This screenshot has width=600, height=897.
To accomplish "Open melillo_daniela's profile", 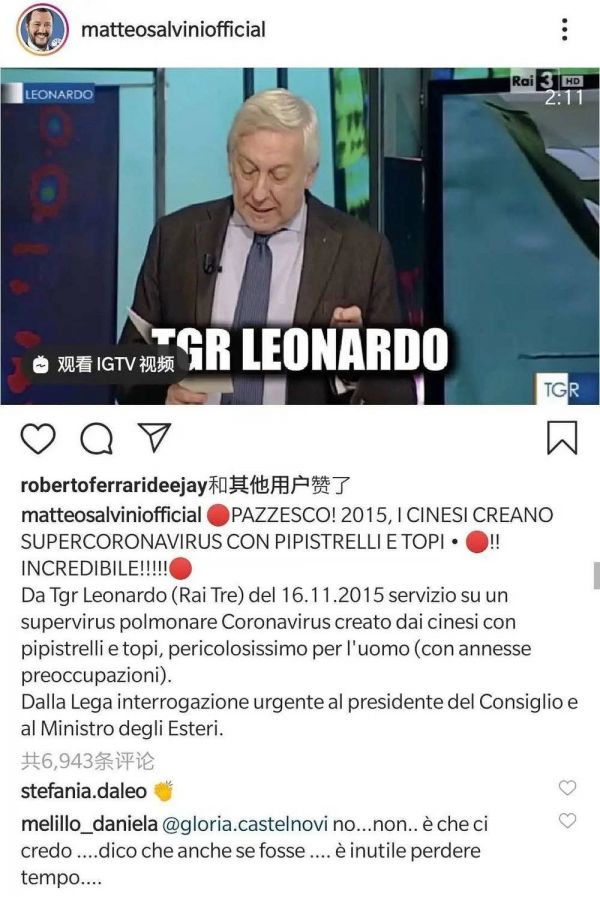I will [x=86, y=824].
